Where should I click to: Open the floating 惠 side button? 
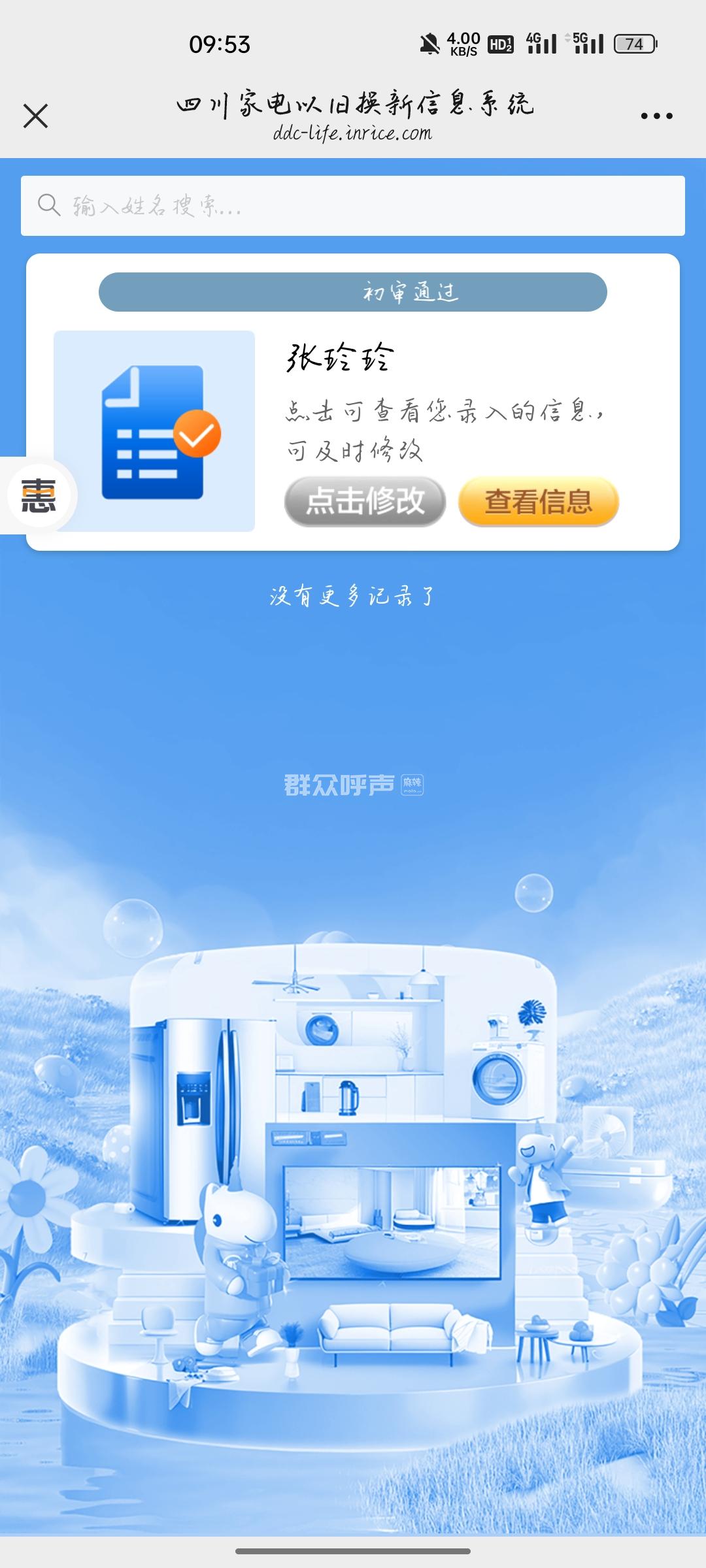point(39,496)
